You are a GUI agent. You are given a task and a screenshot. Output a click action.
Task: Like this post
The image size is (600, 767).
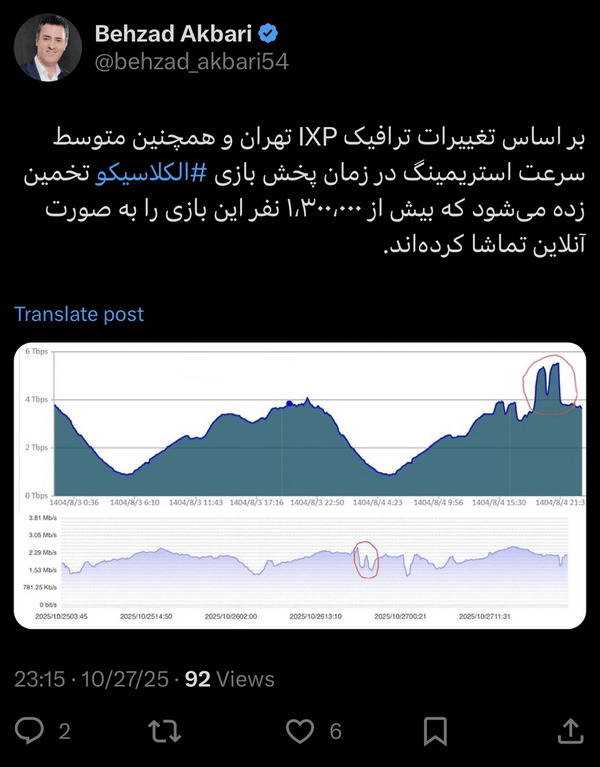click(299, 731)
